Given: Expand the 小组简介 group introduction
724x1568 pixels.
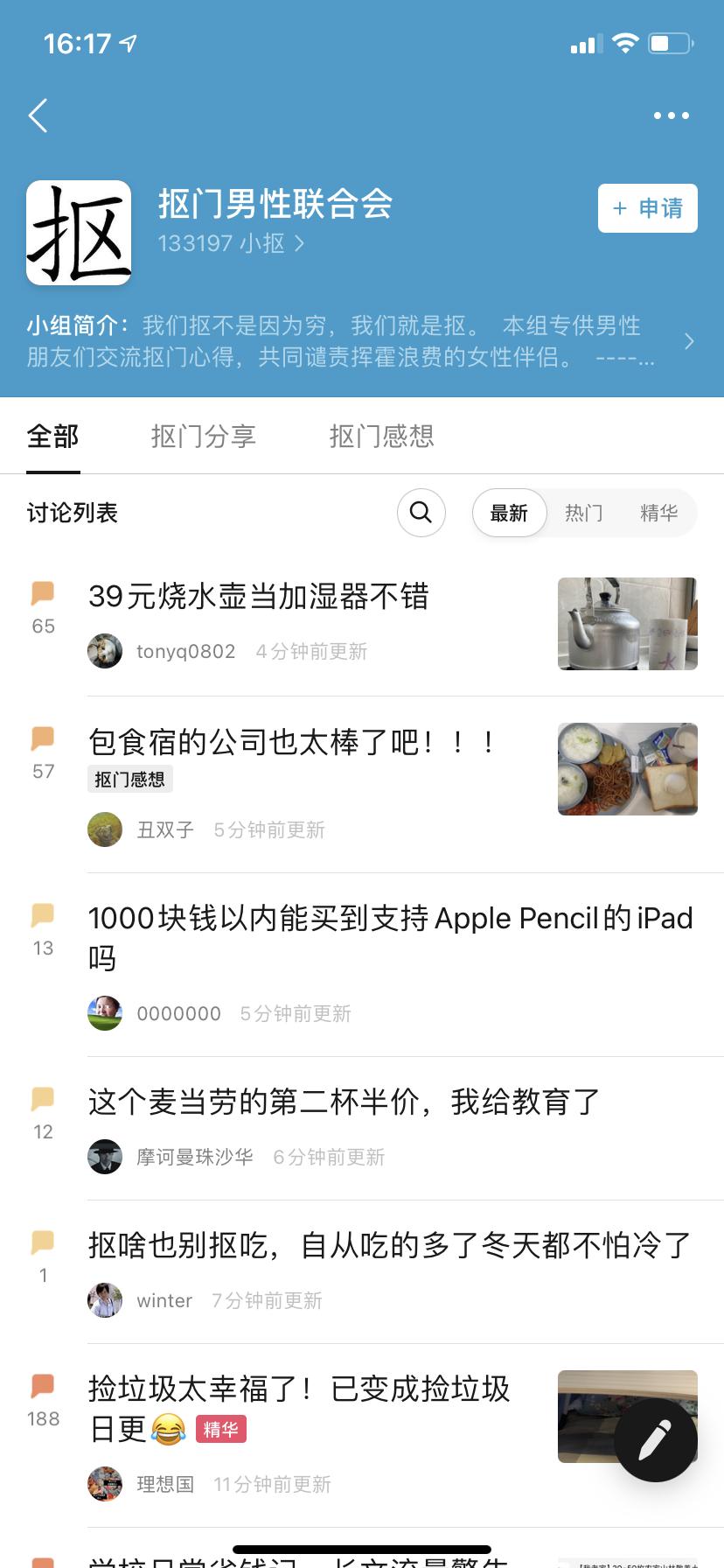Looking at the screenshot, I should point(688,341).
